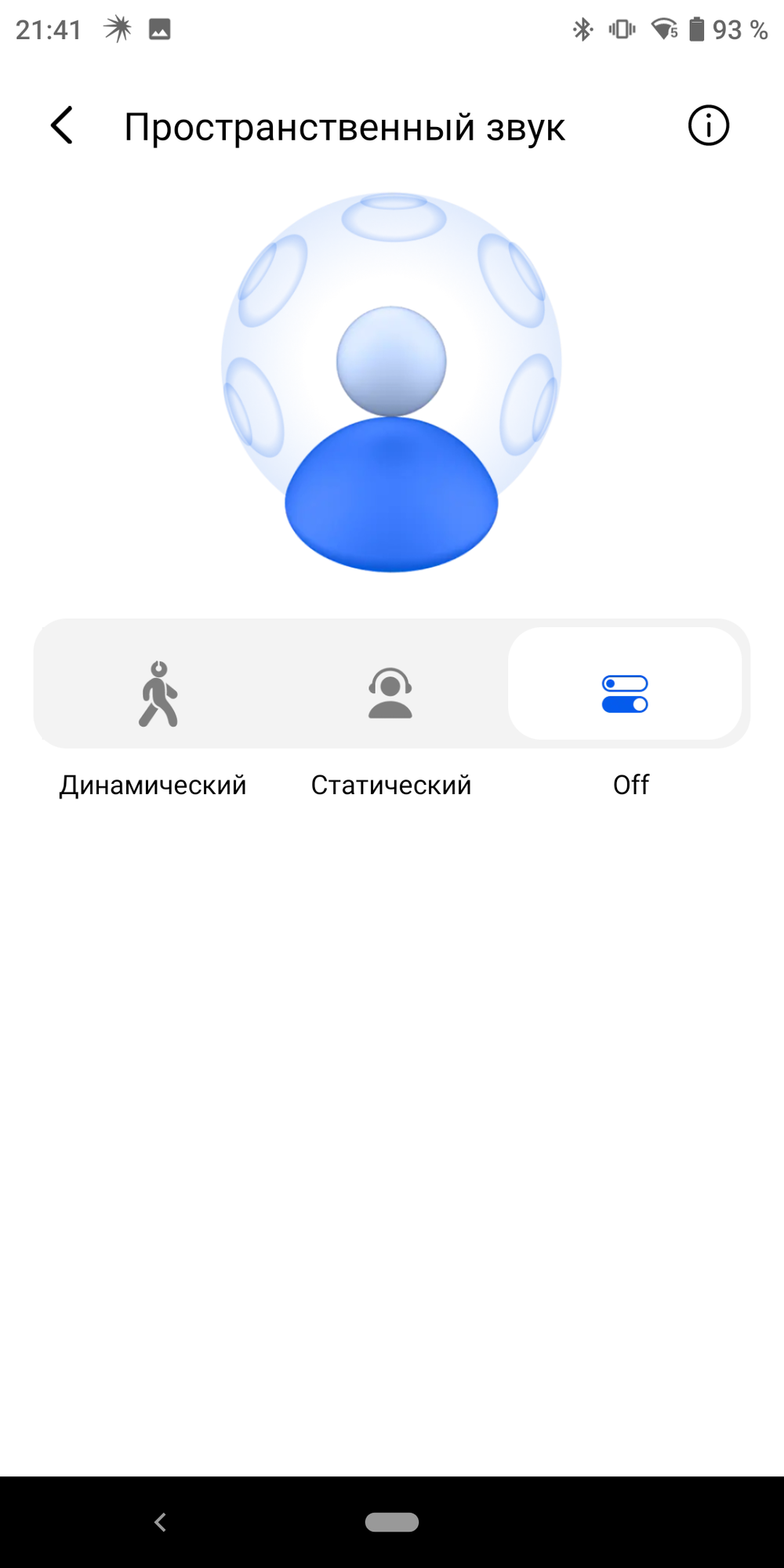Tap the system back button
The width and height of the screenshot is (784, 1568).
tap(160, 1522)
